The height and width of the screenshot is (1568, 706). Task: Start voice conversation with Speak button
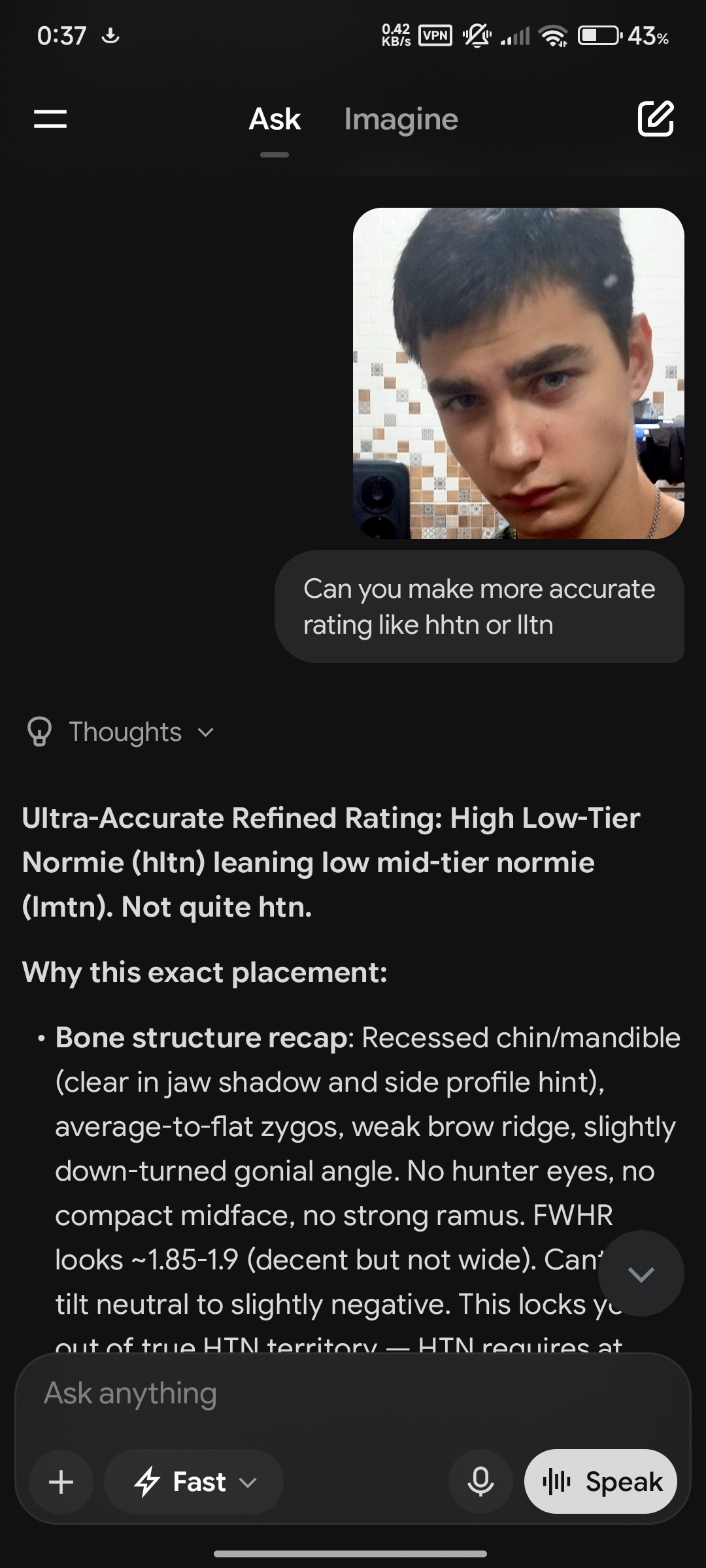point(601,1482)
